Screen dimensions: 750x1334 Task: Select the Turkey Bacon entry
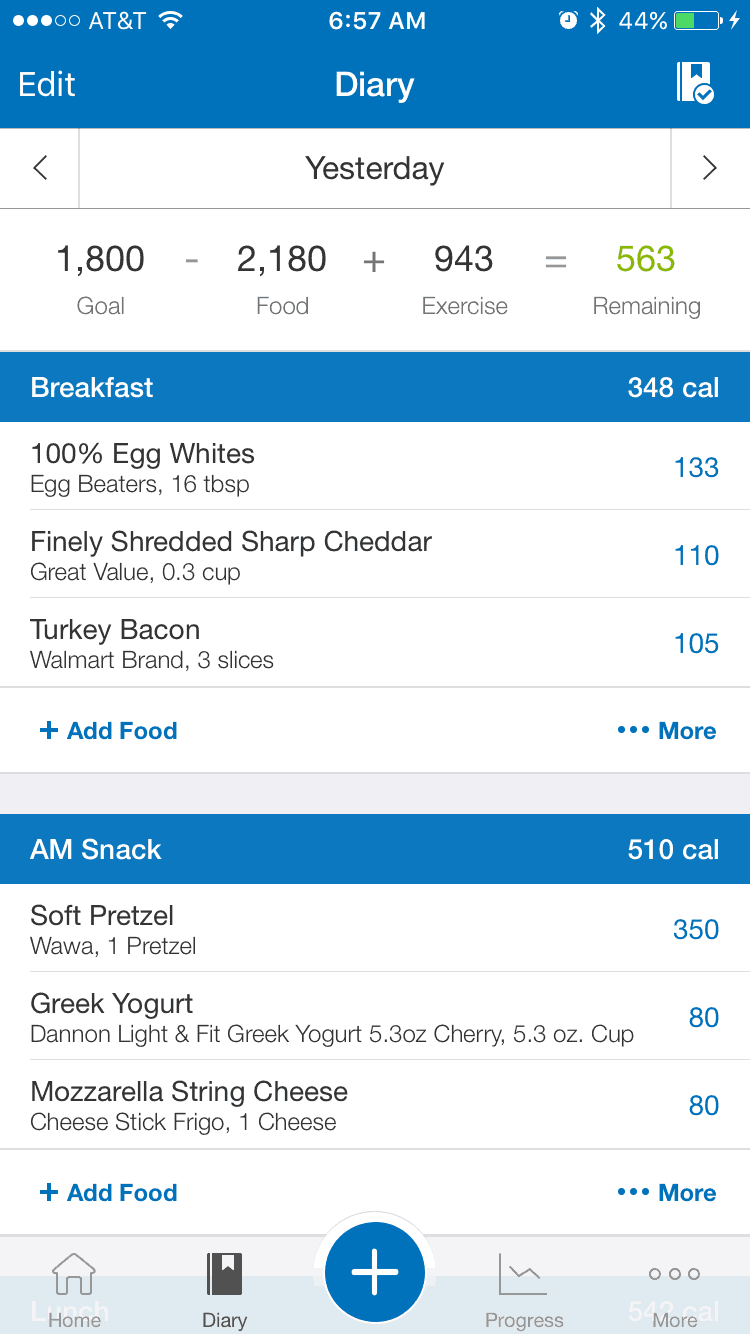coord(375,643)
